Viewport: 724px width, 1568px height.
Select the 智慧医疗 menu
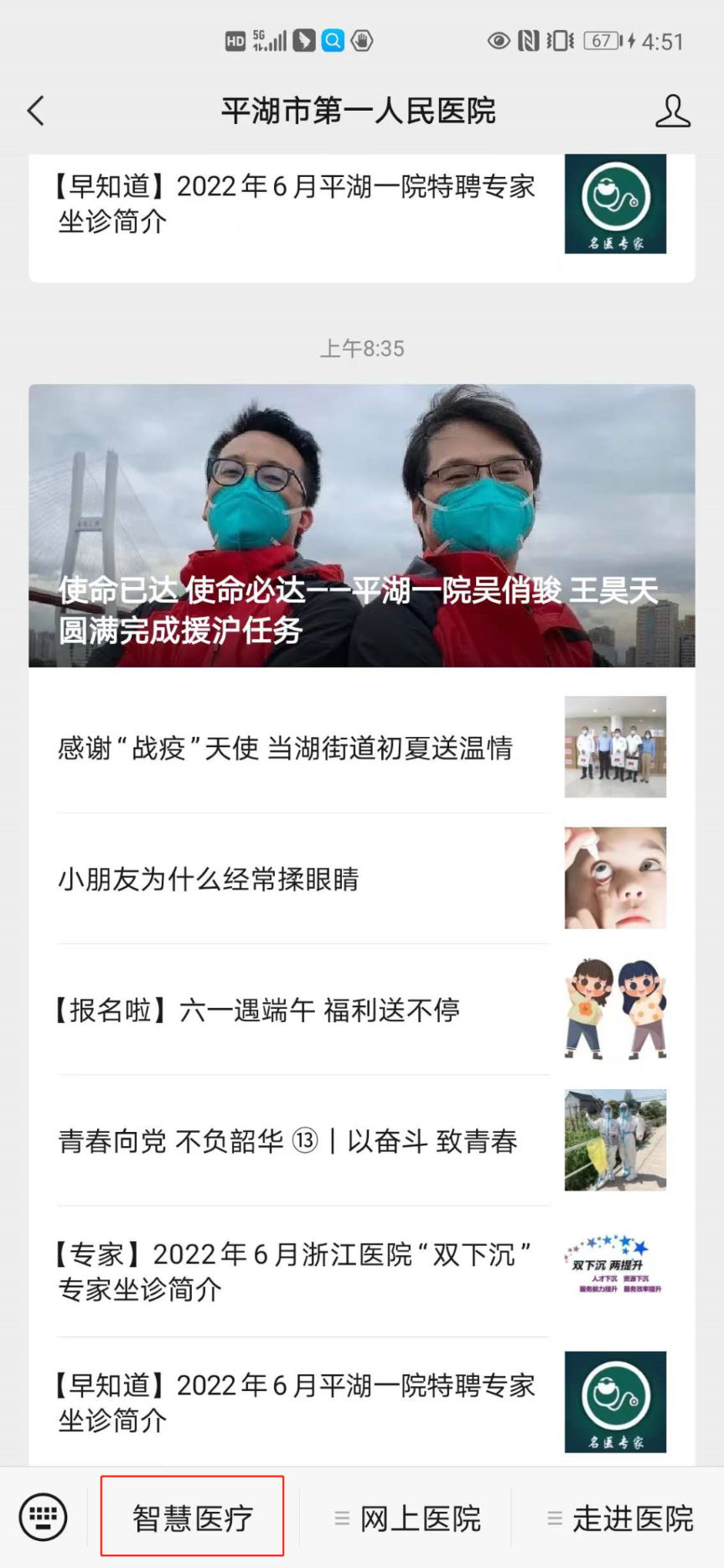(193, 1517)
